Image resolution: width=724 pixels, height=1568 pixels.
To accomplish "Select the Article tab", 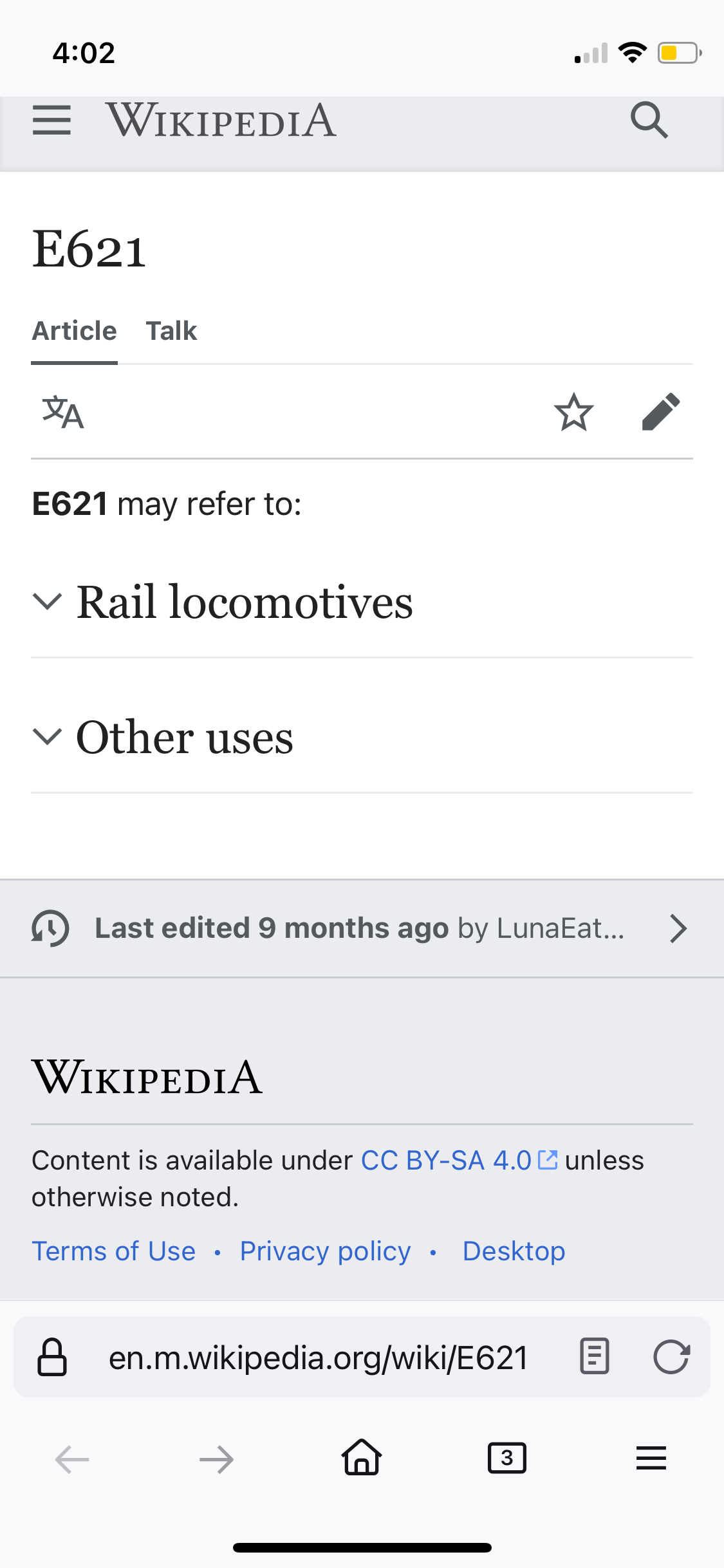I will (x=75, y=331).
